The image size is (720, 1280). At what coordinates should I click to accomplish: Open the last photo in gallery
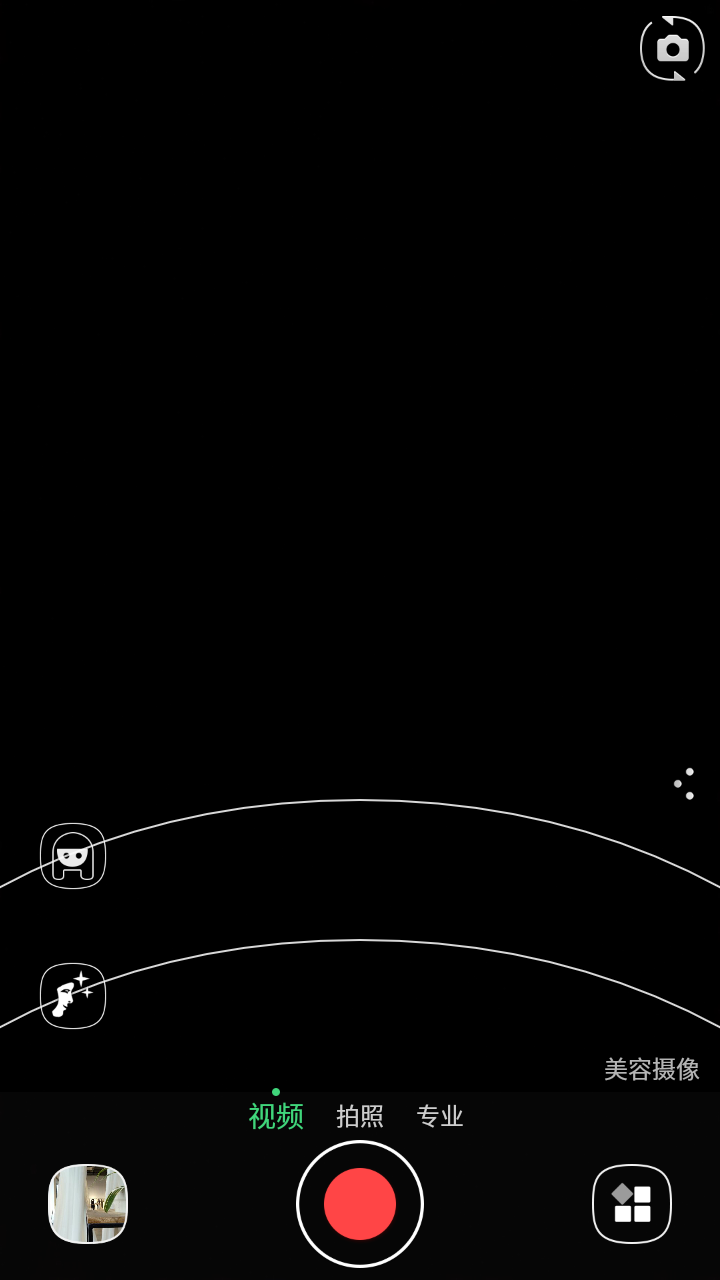coord(88,1204)
